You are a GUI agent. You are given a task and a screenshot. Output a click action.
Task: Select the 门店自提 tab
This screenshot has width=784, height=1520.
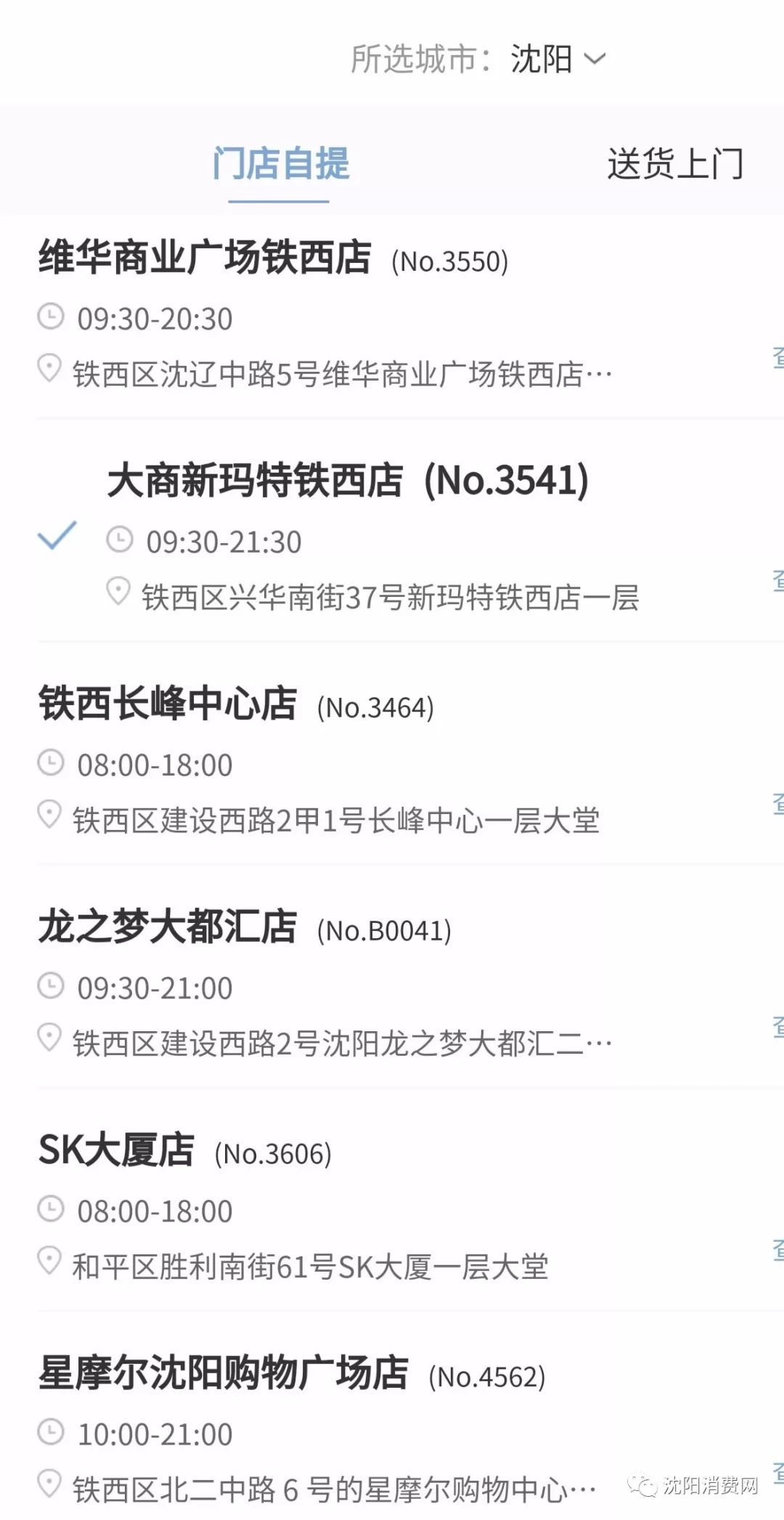coord(280,163)
